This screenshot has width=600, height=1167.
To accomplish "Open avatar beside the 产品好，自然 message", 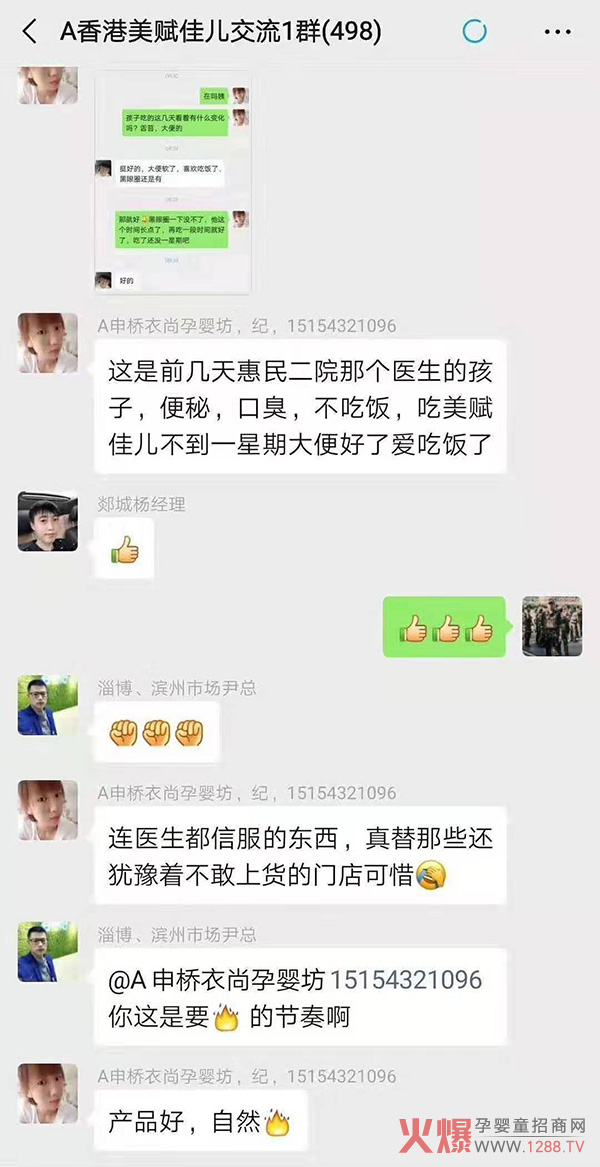I will click(47, 1094).
